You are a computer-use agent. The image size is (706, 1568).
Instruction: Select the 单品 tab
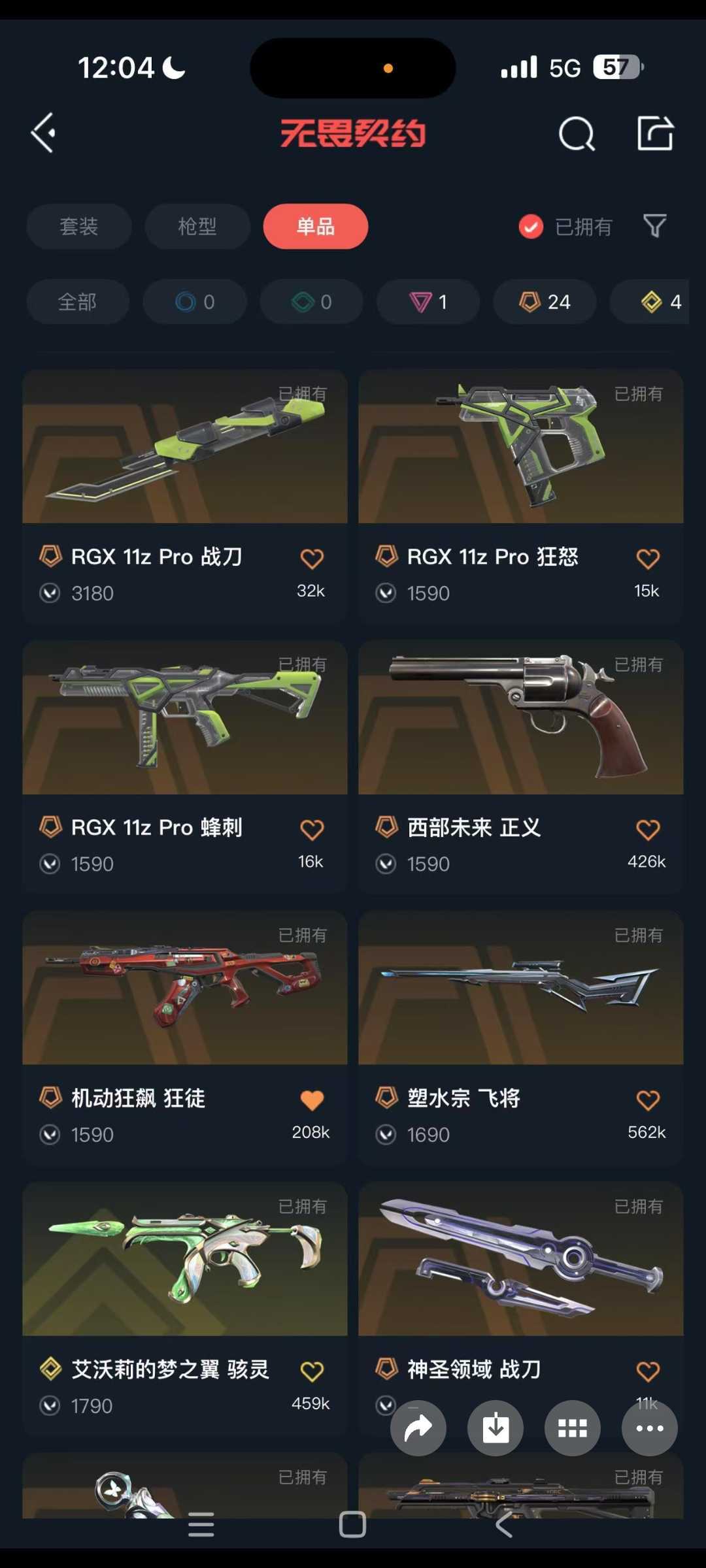pos(316,227)
